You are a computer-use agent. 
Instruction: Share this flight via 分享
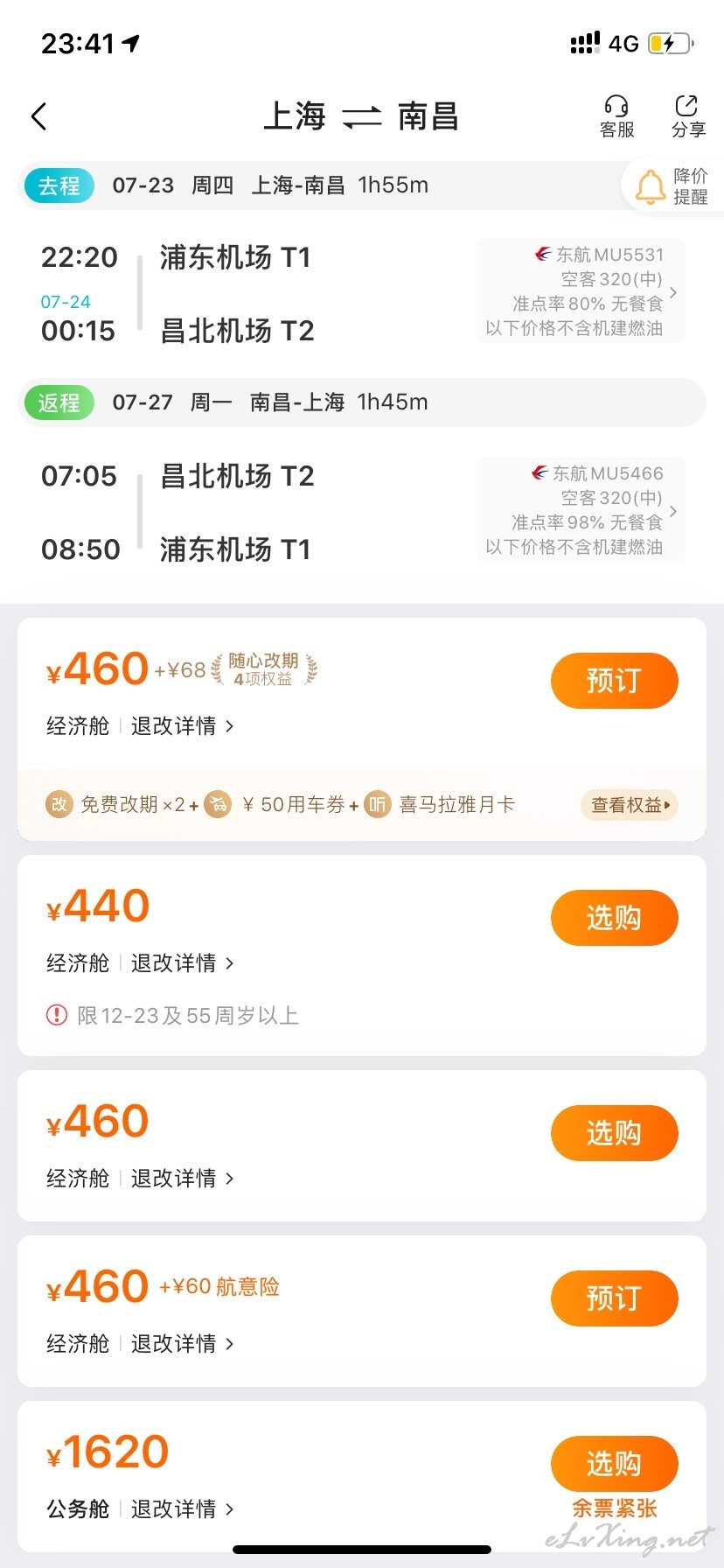(x=688, y=116)
